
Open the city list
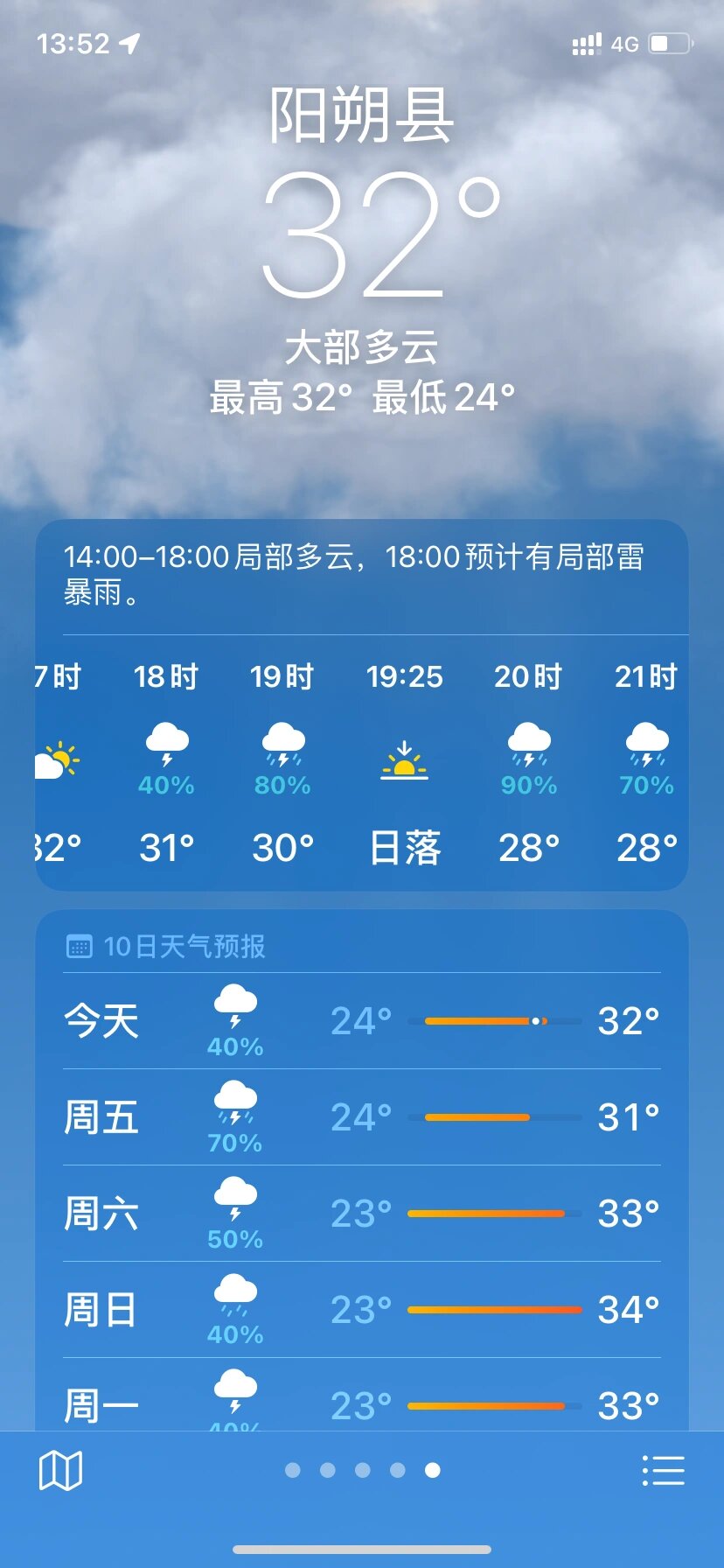pyautogui.click(x=663, y=1470)
